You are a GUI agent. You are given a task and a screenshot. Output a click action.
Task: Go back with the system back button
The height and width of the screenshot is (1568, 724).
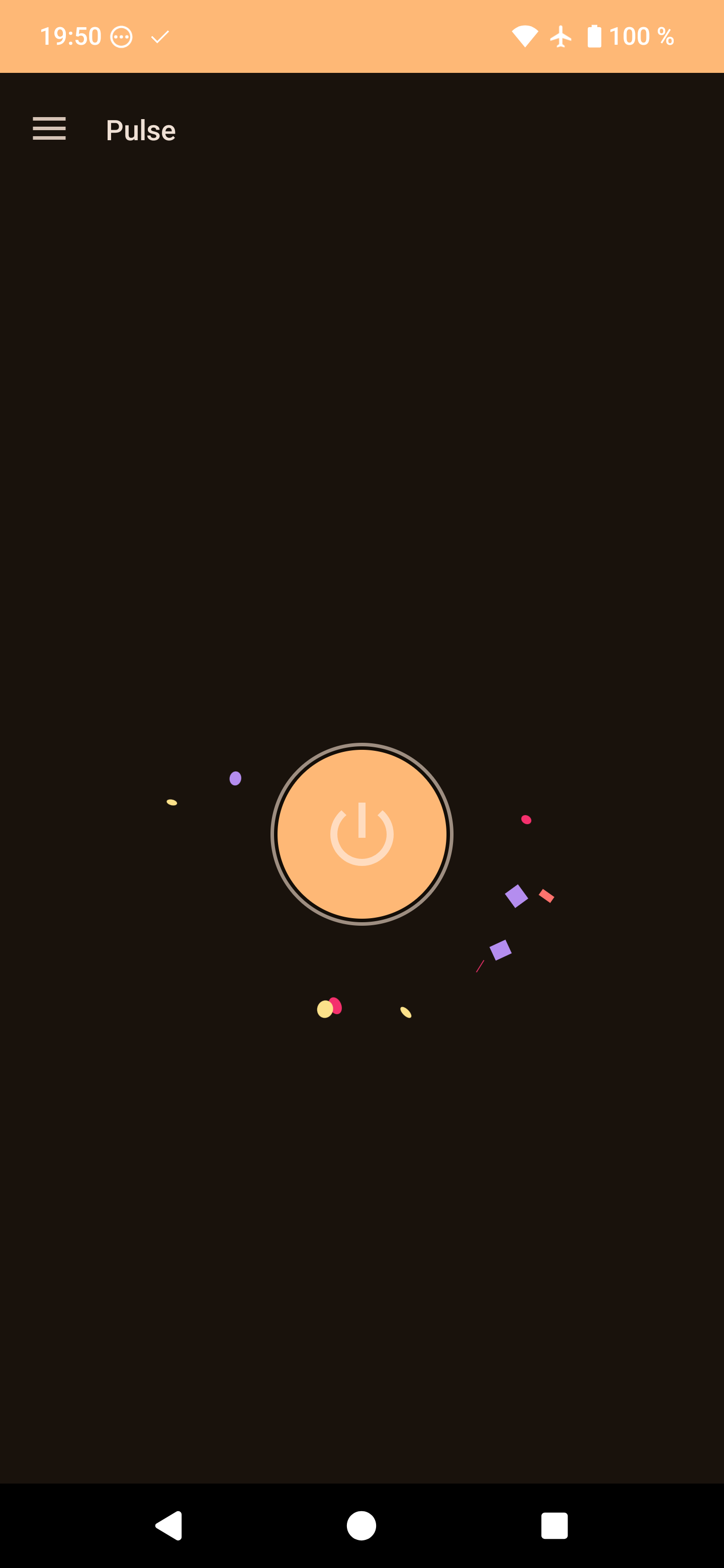(168, 1525)
